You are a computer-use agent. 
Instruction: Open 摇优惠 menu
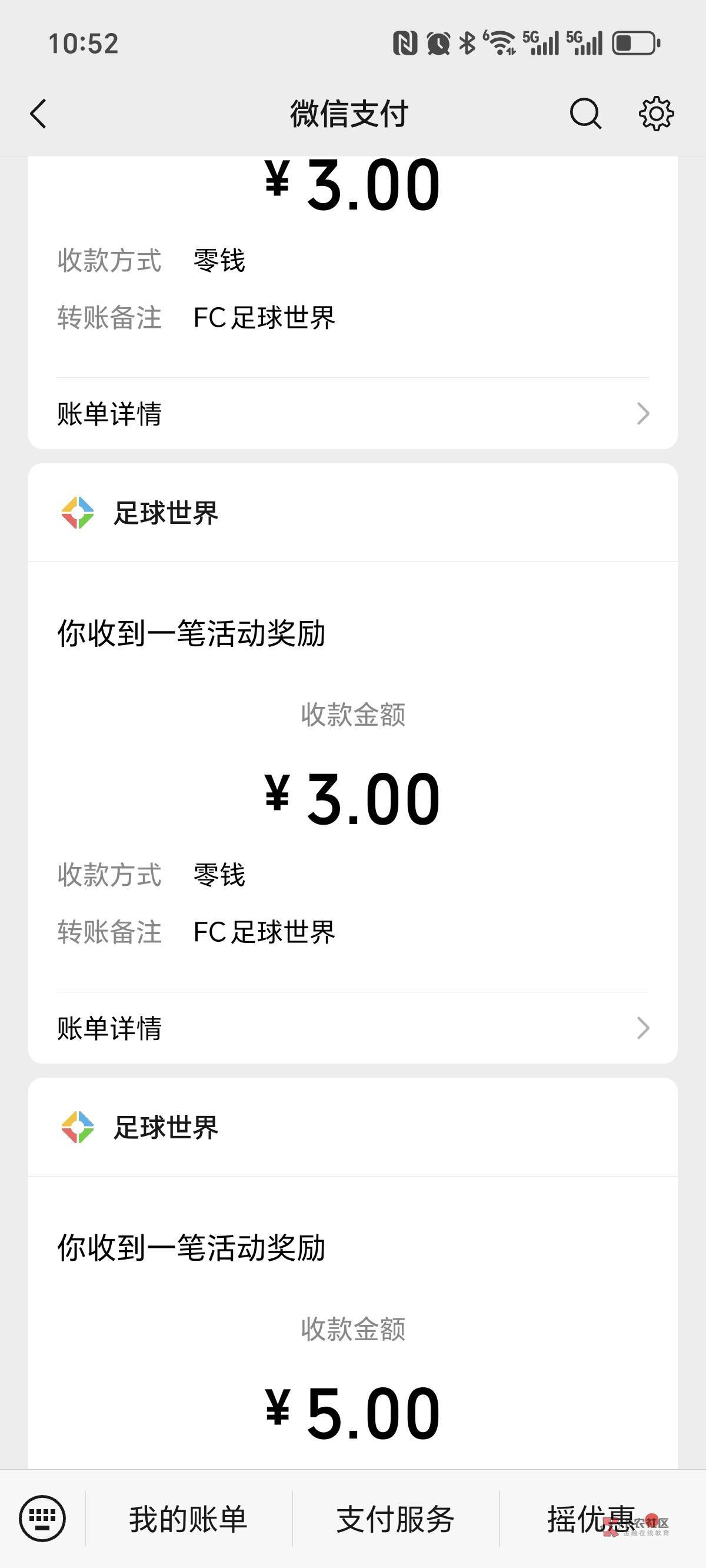[x=590, y=1519]
